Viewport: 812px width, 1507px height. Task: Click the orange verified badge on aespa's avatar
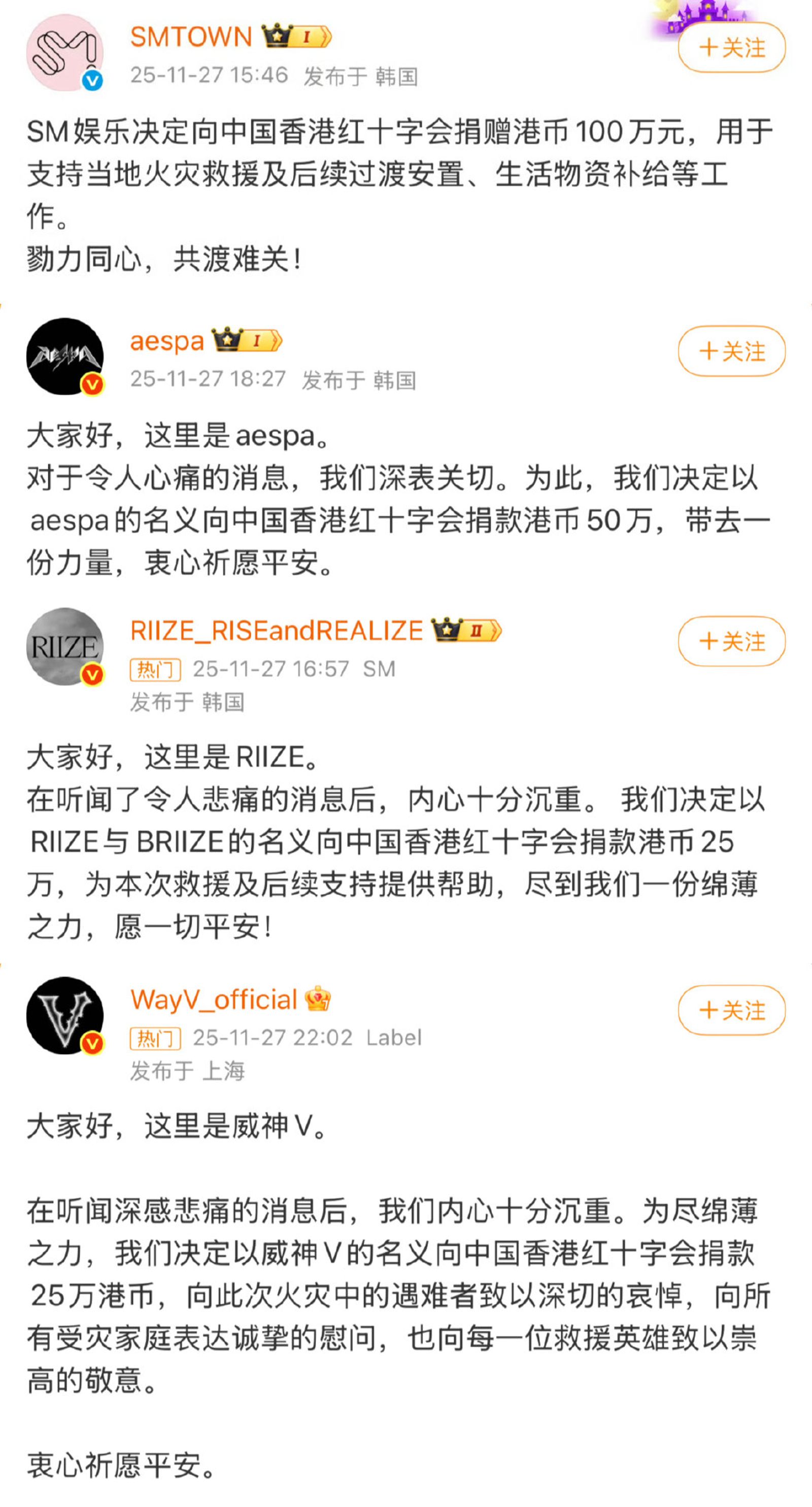[x=92, y=384]
